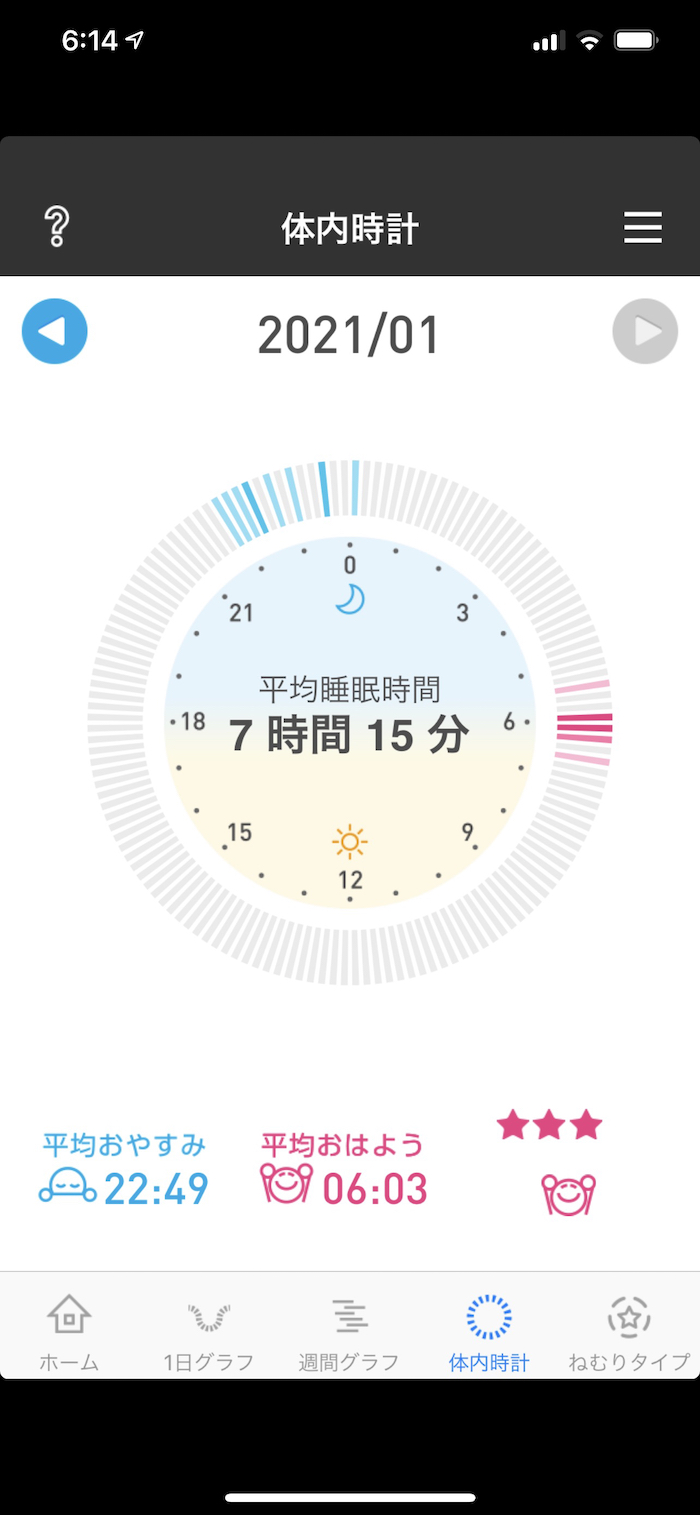Open the hamburger menu
Image resolution: width=700 pixels, height=1515 pixels.
coord(643,228)
